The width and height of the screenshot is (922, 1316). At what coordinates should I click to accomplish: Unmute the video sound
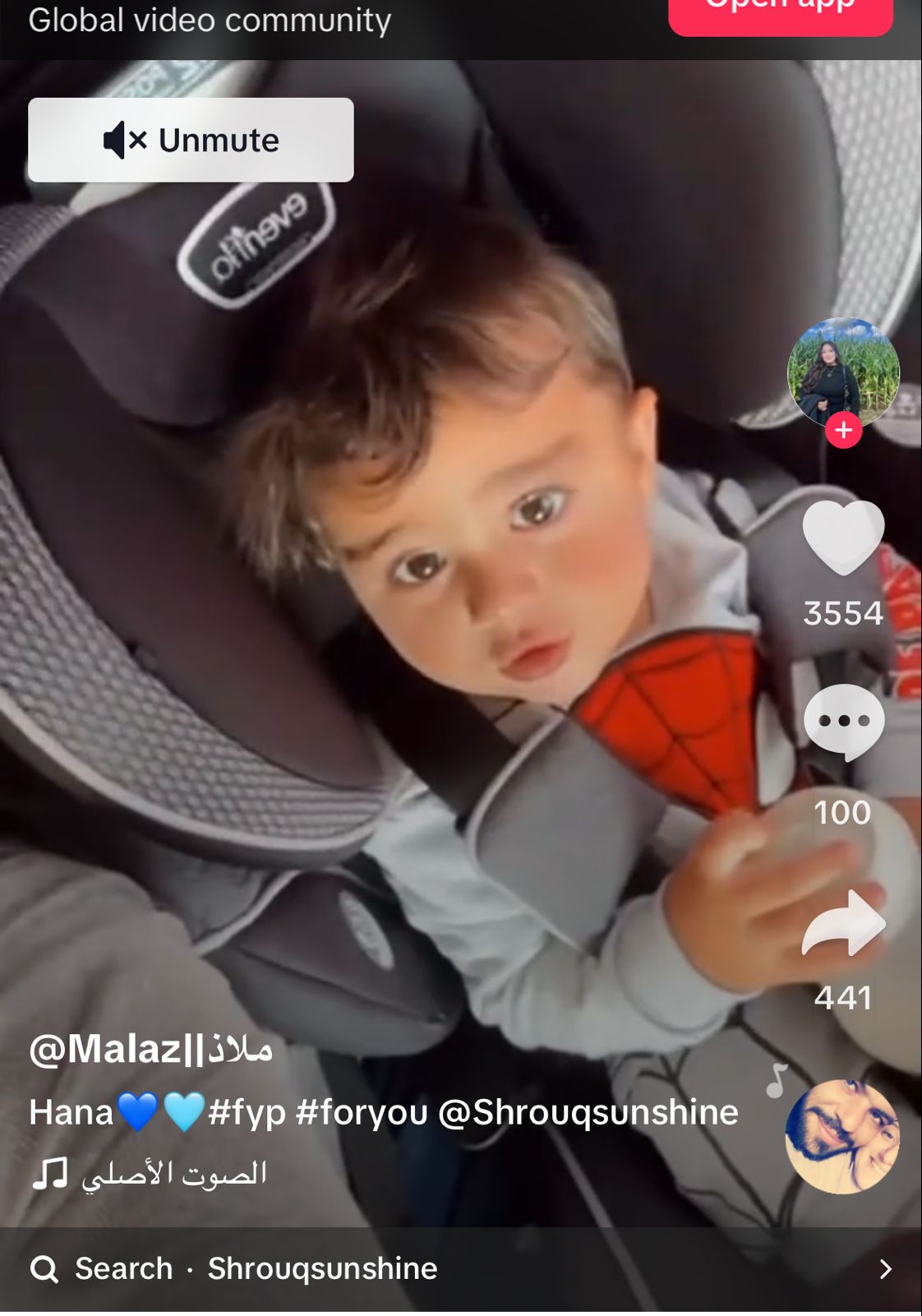191,140
